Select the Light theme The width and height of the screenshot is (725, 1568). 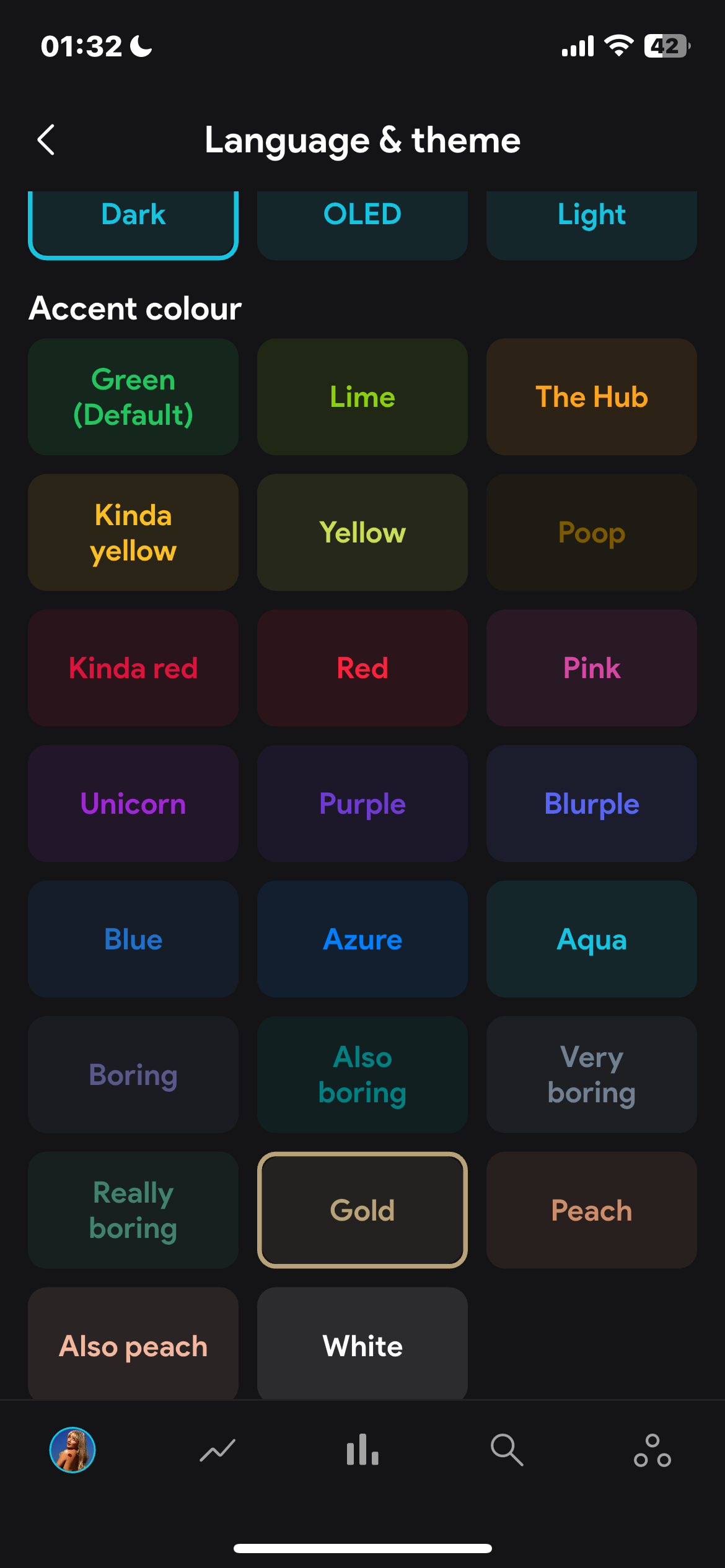click(591, 222)
